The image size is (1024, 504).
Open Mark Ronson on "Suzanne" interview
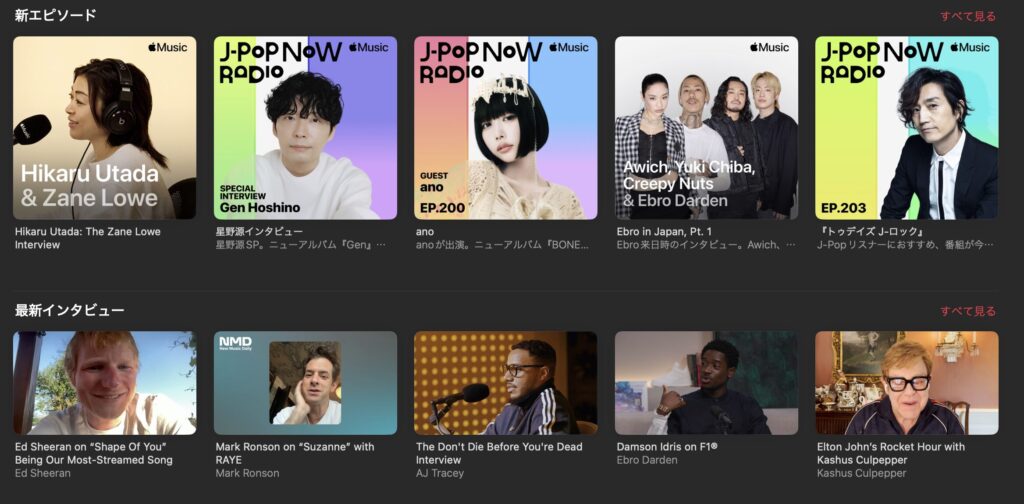305,383
